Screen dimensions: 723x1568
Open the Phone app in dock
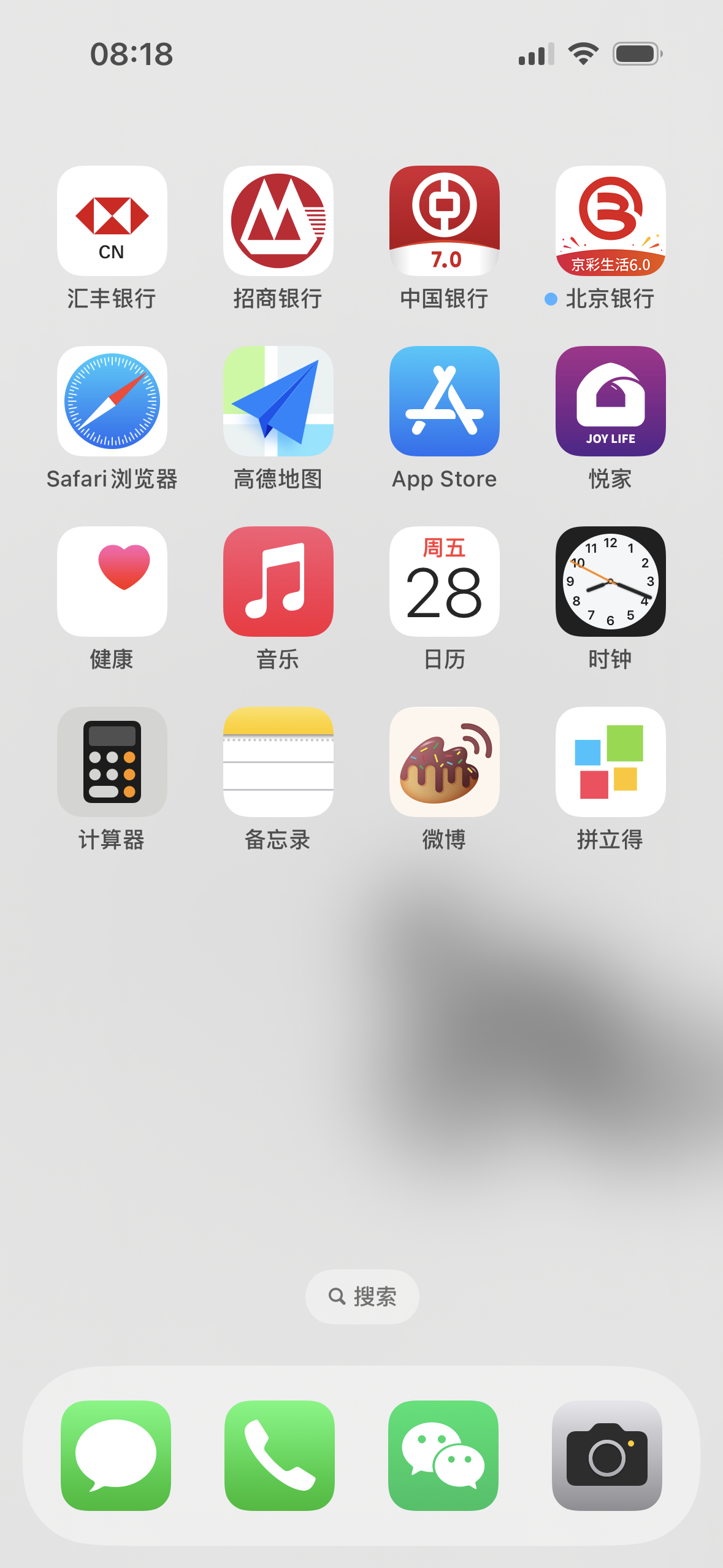click(280, 1455)
